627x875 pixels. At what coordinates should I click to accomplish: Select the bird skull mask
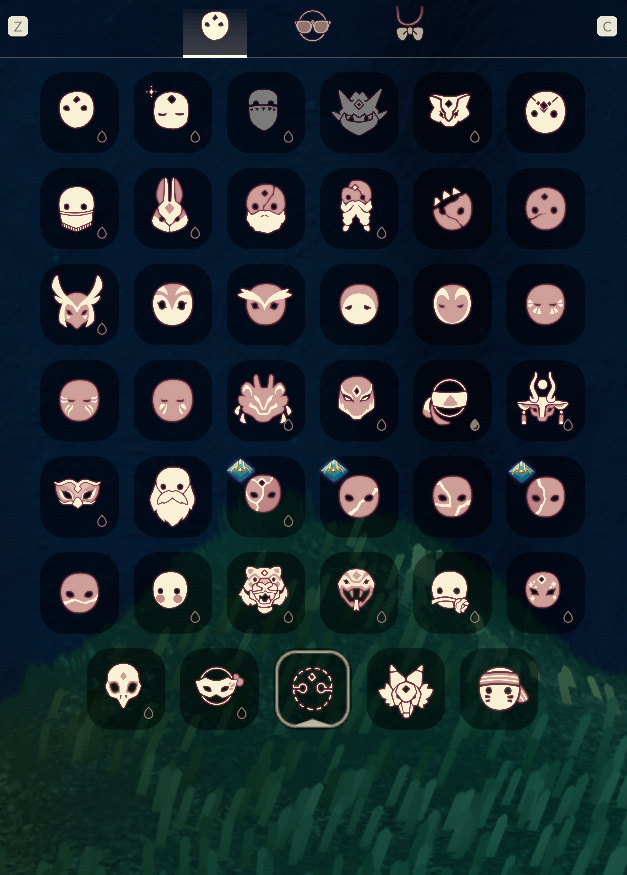(x=125, y=688)
